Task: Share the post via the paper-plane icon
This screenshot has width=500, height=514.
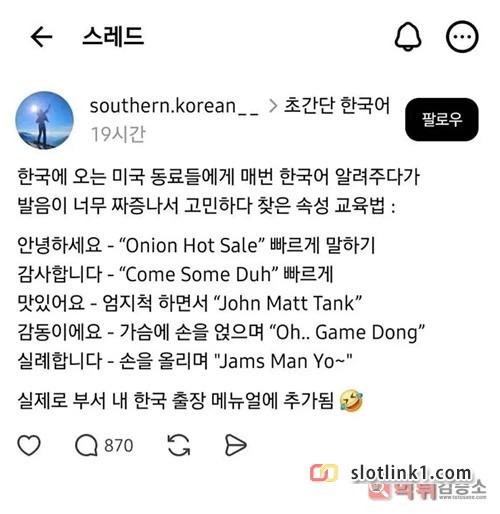Action: click(x=236, y=445)
